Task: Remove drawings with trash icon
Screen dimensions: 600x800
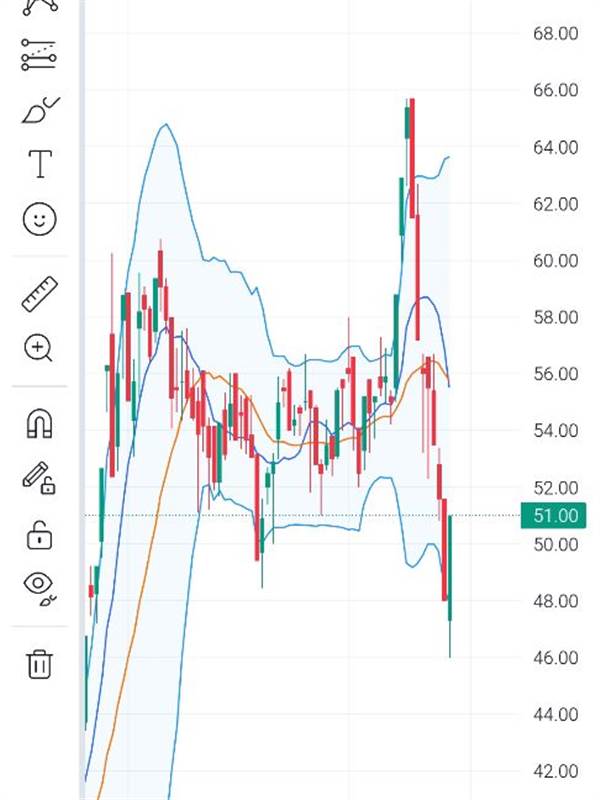Action: (39, 664)
